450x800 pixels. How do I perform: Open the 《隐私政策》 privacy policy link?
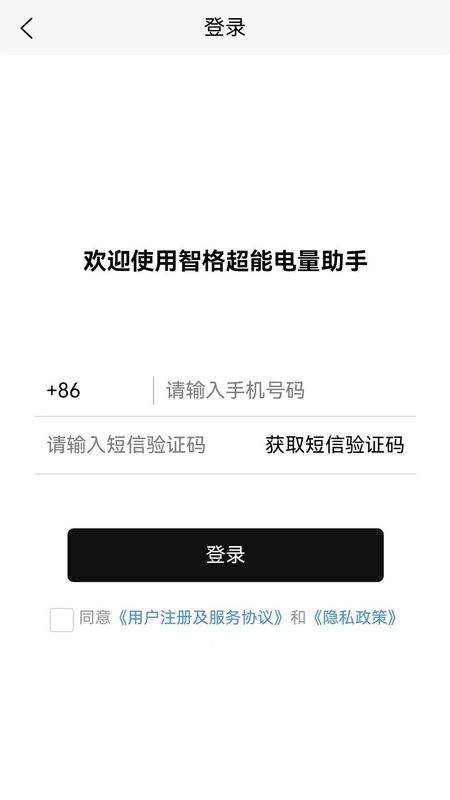pyautogui.click(x=355, y=618)
